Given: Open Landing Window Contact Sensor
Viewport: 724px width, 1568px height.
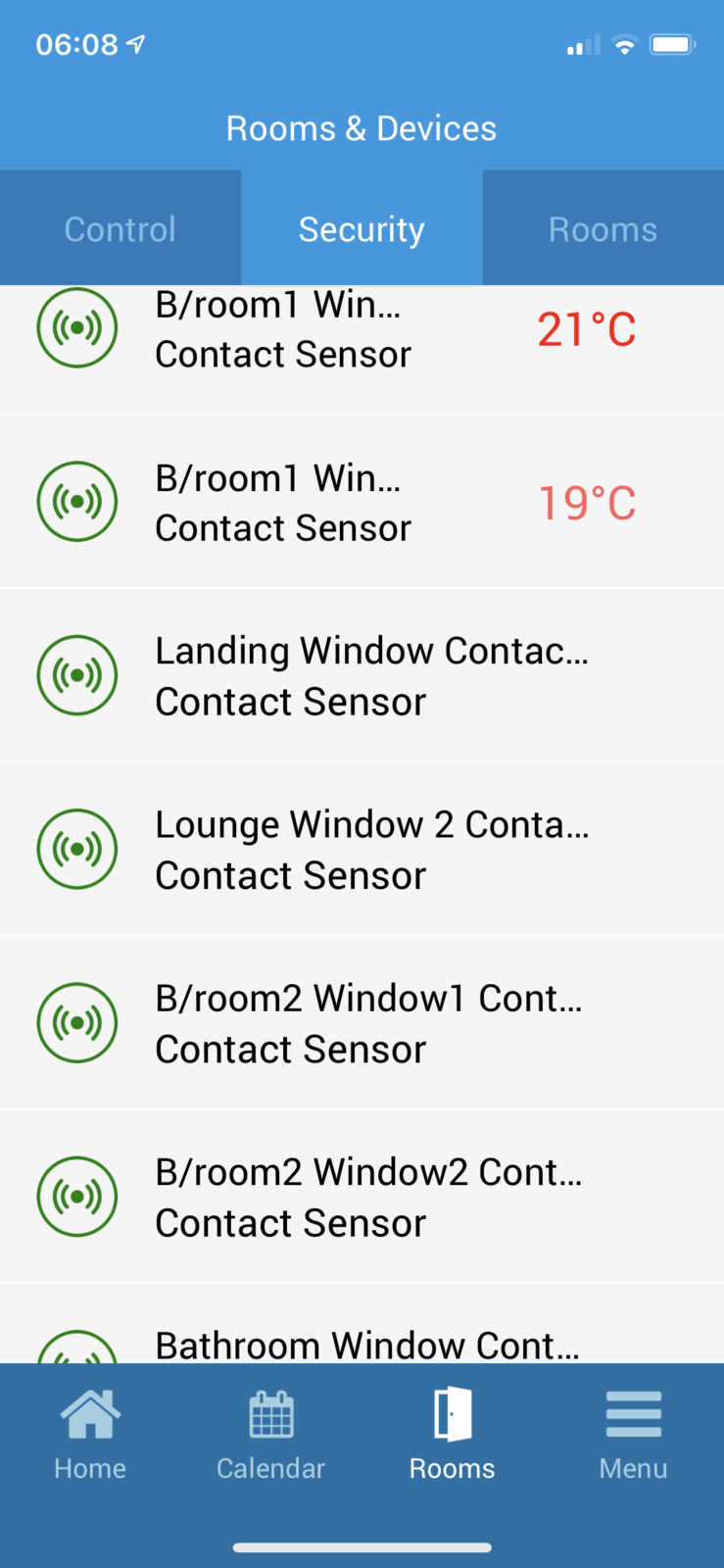Looking at the screenshot, I should [x=362, y=676].
